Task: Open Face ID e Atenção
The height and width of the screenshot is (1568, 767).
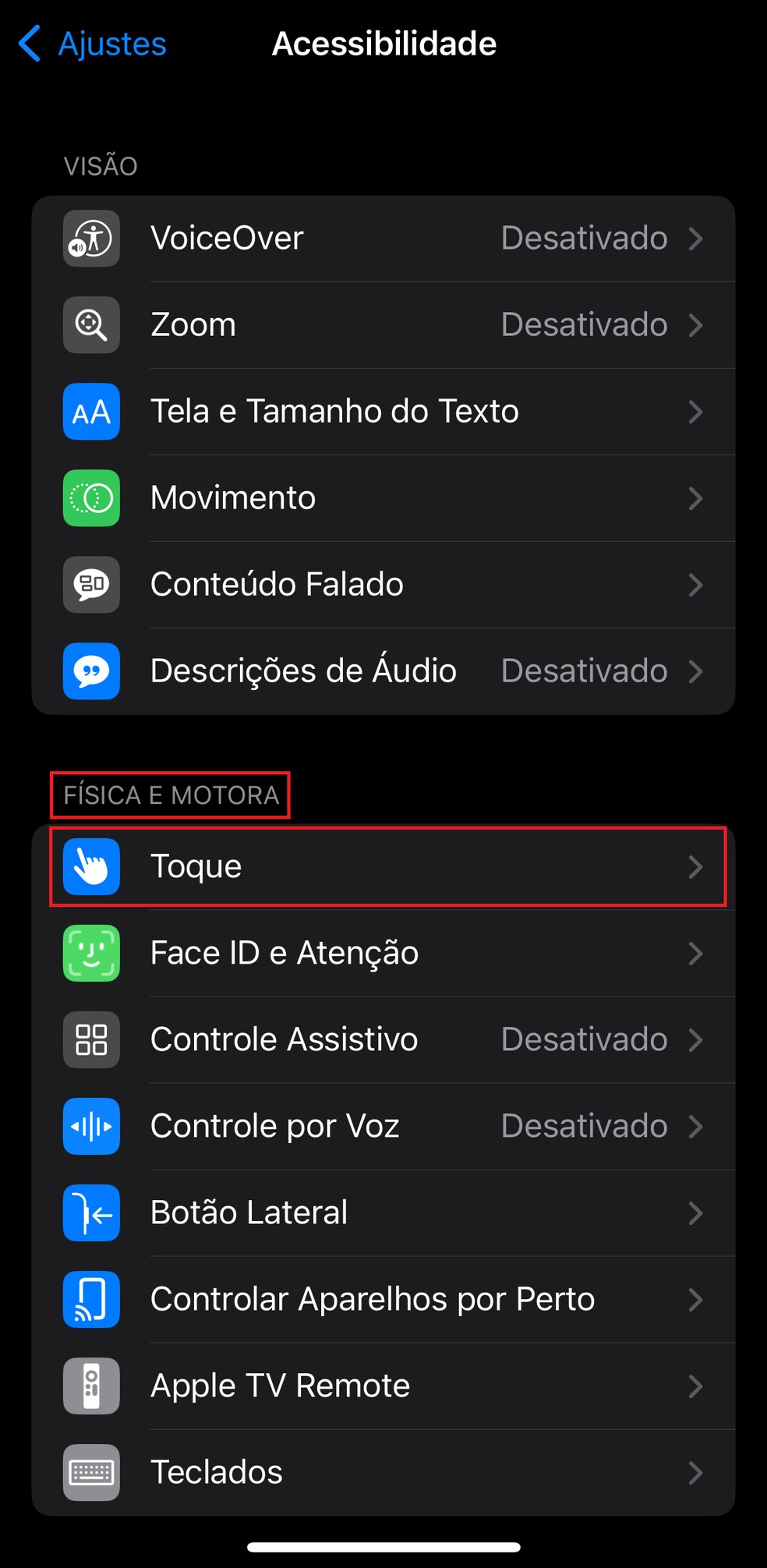Action: 383,954
